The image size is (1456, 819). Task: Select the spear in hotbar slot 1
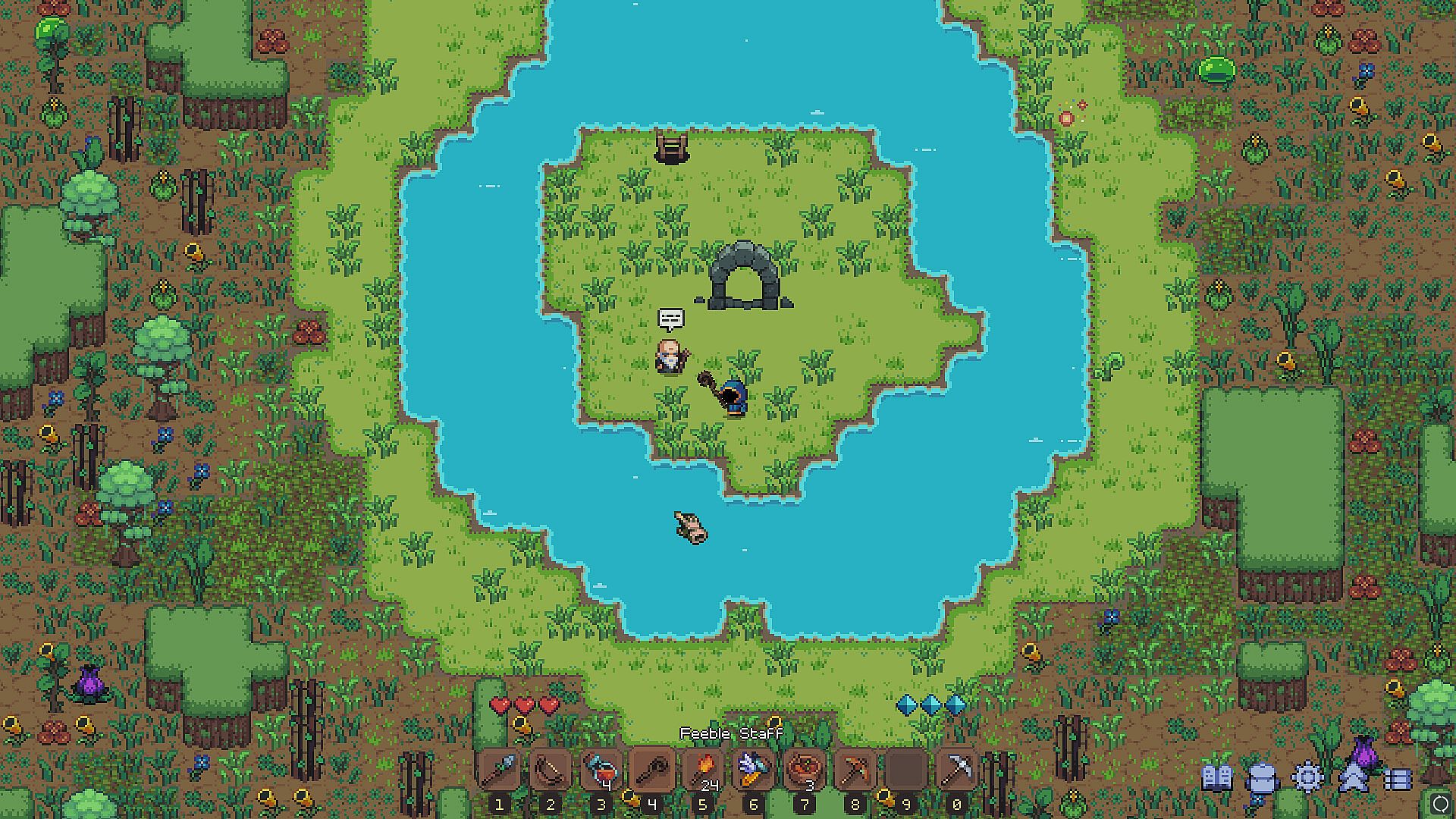[x=499, y=770]
